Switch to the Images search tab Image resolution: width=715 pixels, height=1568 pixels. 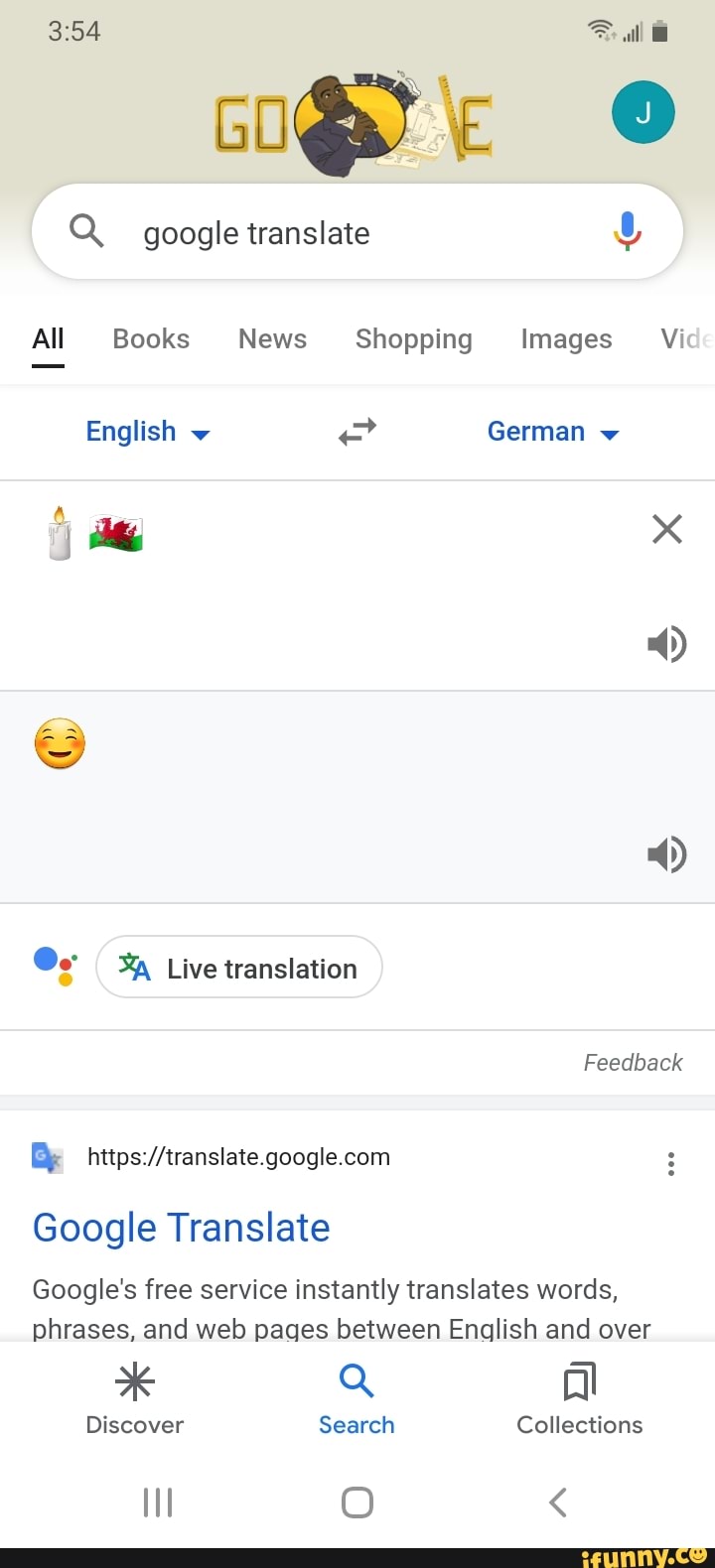pyautogui.click(x=566, y=338)
